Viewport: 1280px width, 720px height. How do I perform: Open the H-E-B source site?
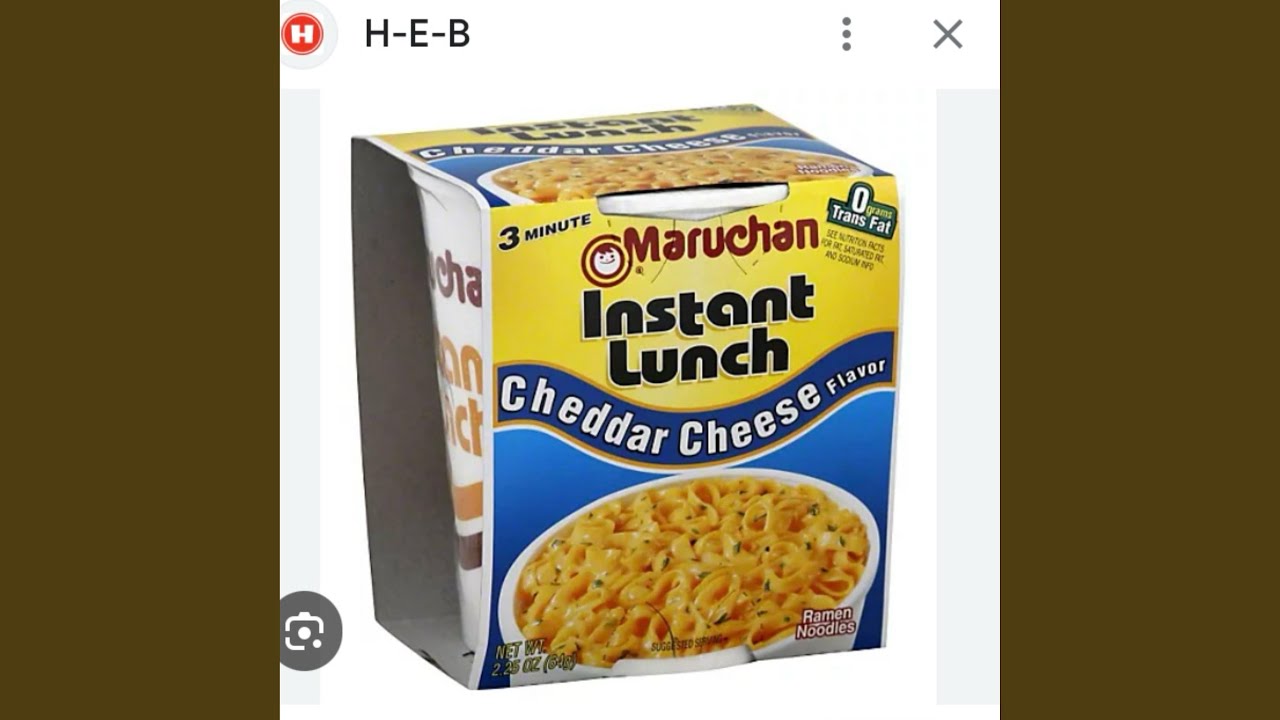pos(417,34)
